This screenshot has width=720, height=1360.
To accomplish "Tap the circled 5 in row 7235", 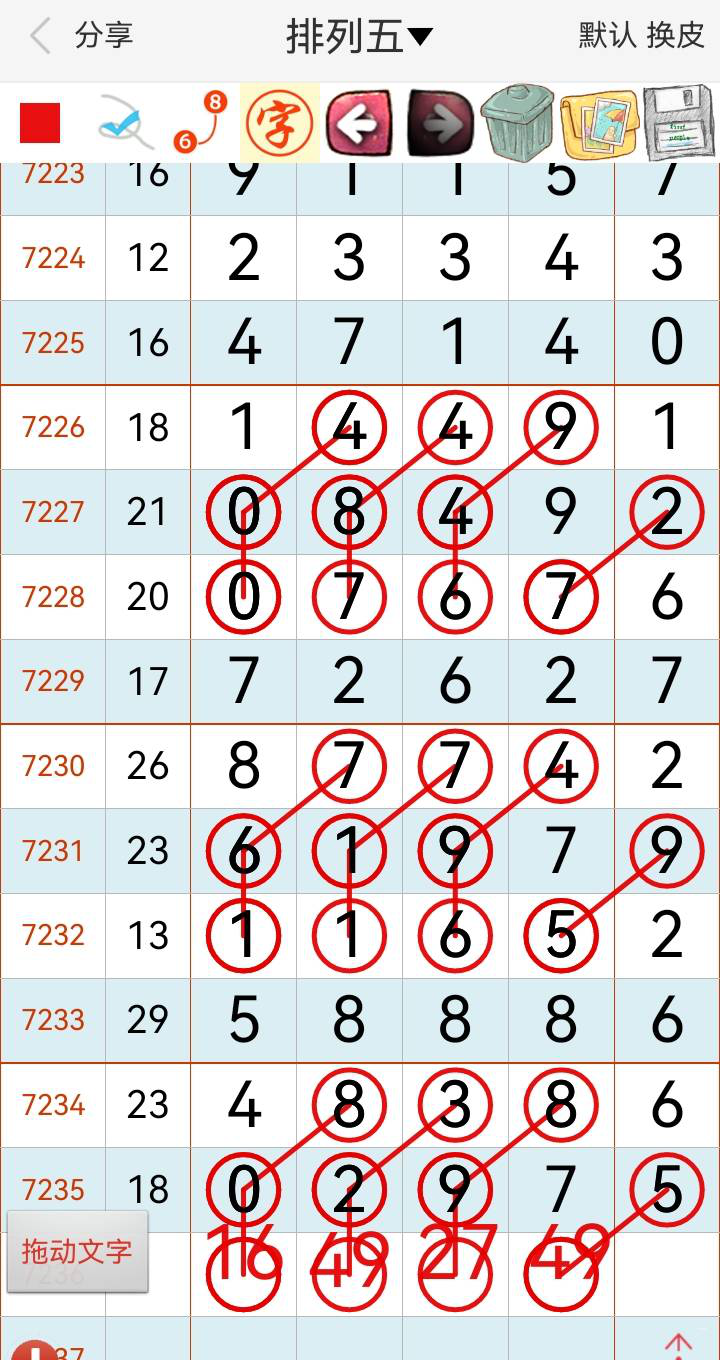I will (x=666, y=1190).
